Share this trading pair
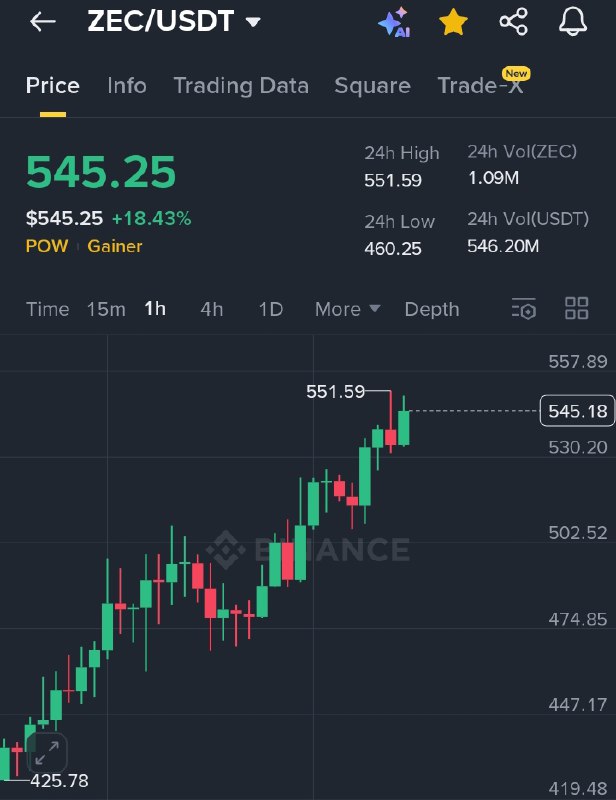Image resolution: width=616 pixels, height=800 pixels. coord(513,22)
